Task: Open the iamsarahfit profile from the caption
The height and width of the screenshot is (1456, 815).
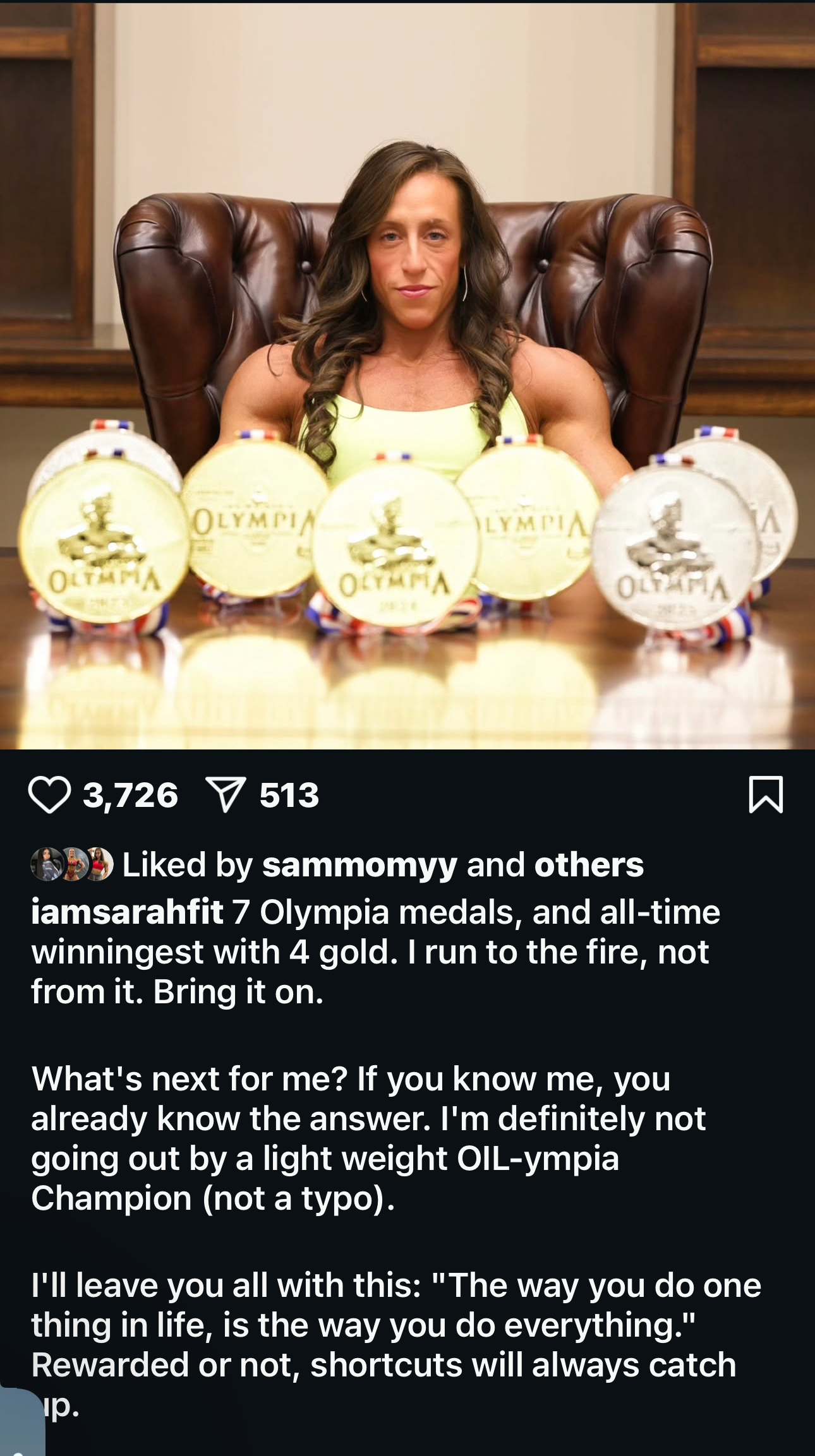Action: point(127,912)
